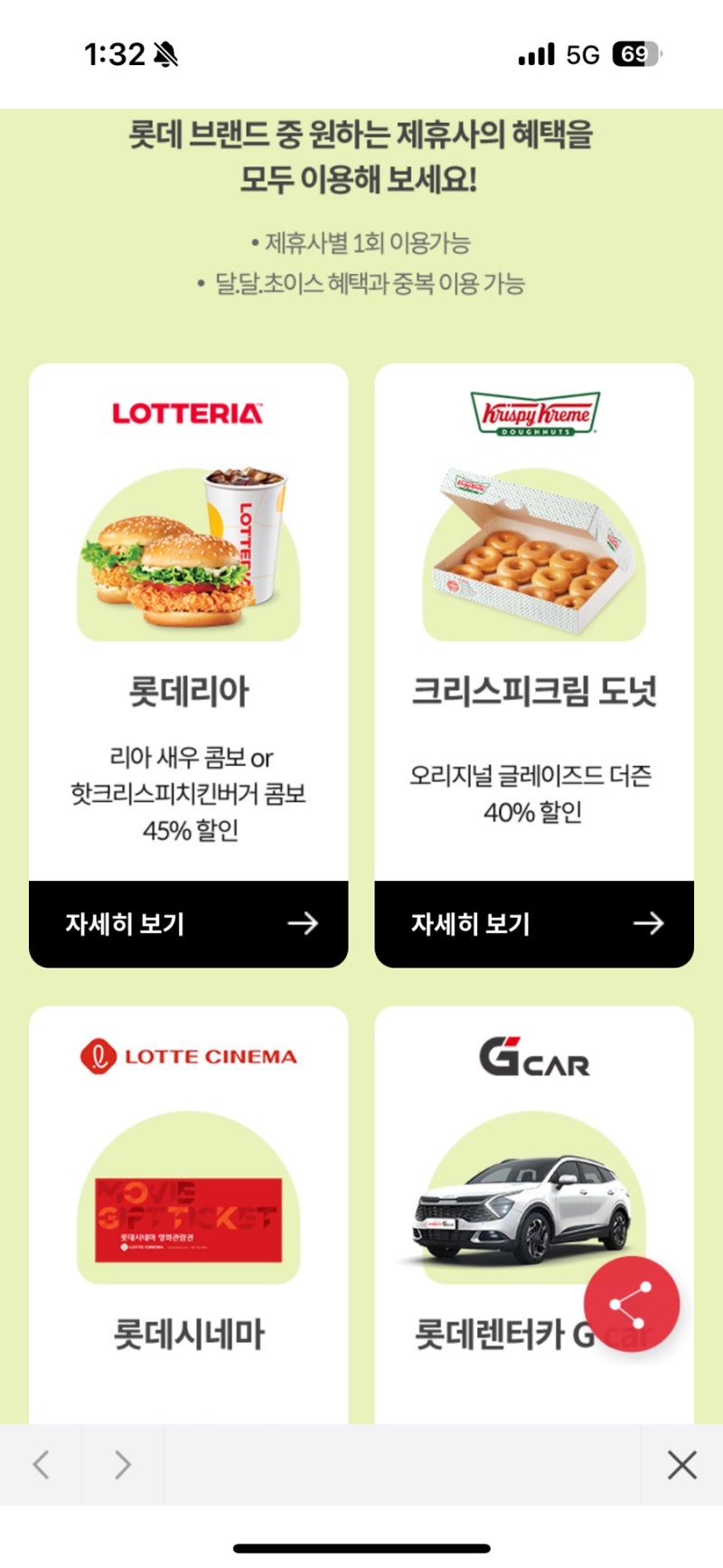Tap the arrow inside 롯데리아 자세히 보기 button
723x1568 pixels.
pyautogui.click(x=307, y=923)
